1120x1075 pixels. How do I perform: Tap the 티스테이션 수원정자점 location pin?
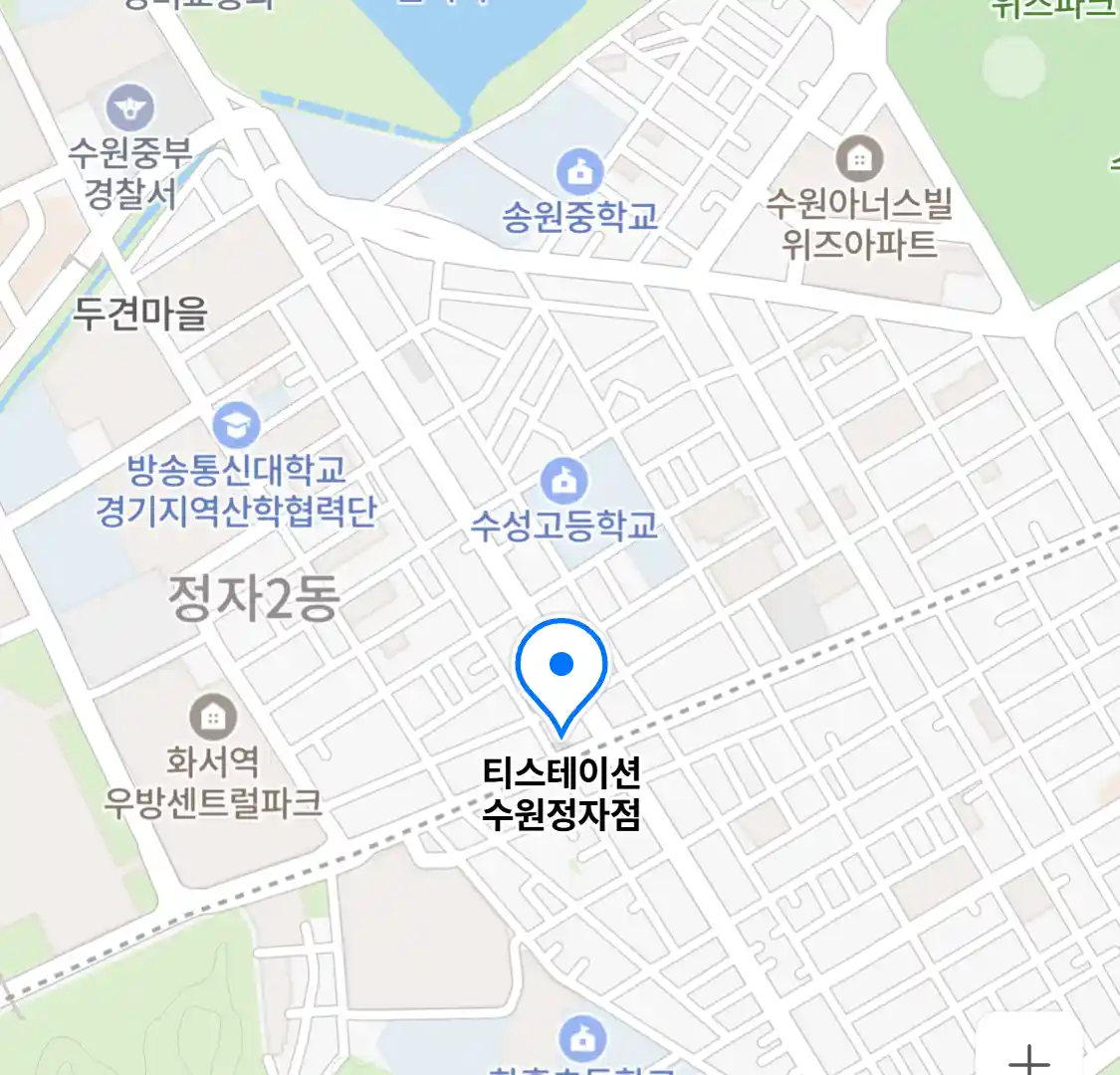(x=561, y=669)
